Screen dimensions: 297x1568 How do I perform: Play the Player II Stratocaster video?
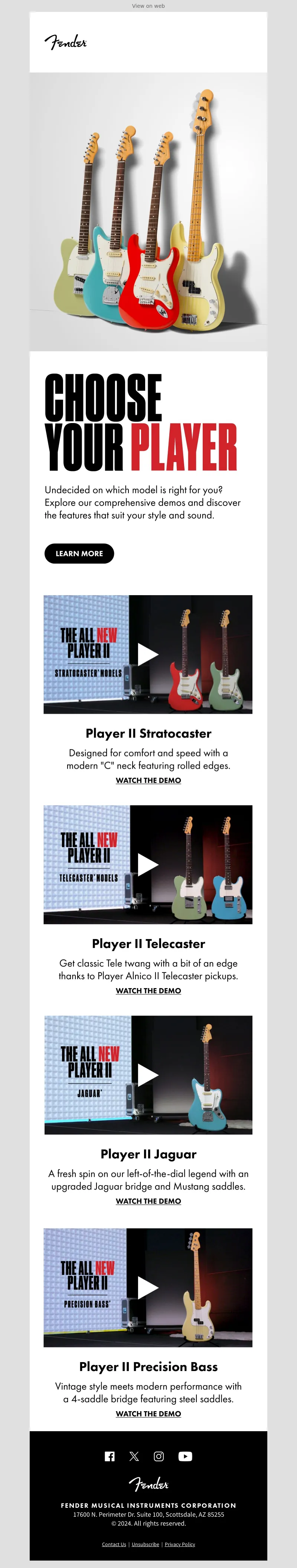148,654
